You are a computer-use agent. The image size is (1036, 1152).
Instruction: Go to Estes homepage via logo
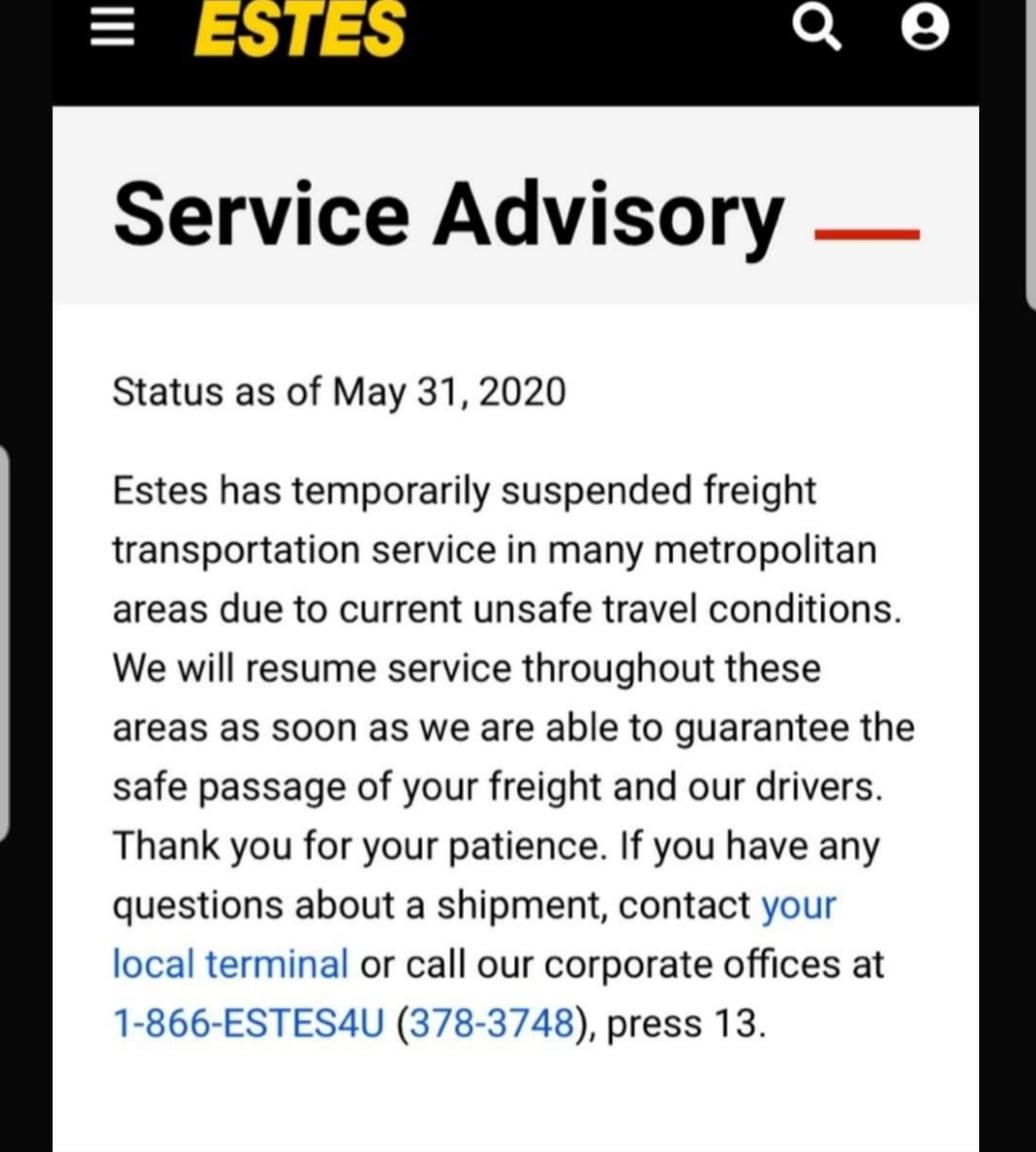(x=298, y=28)
